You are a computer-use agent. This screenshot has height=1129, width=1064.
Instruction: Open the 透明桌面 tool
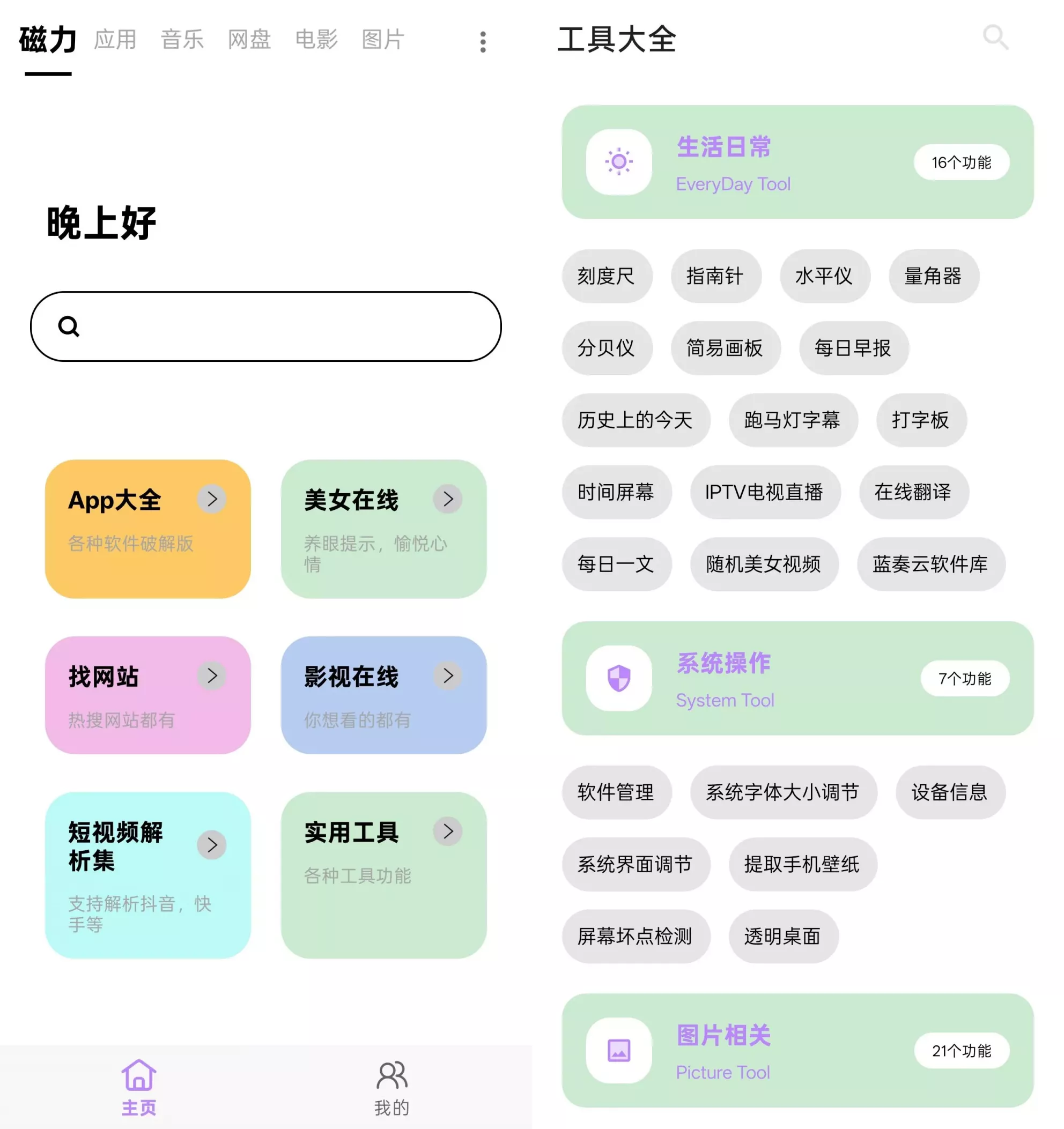pyautogui.click(x=783, y=938)
